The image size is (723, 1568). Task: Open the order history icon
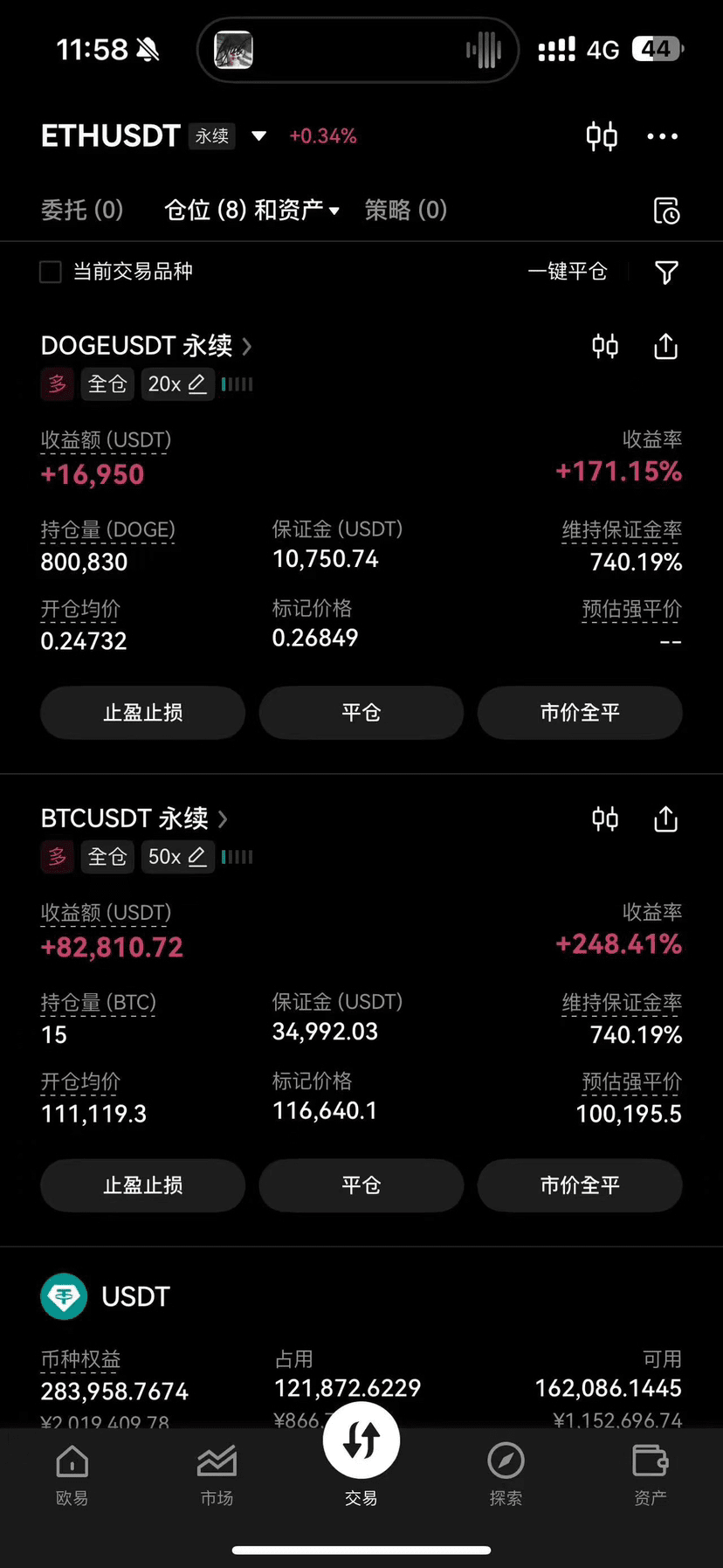click(x=666, y=211)
